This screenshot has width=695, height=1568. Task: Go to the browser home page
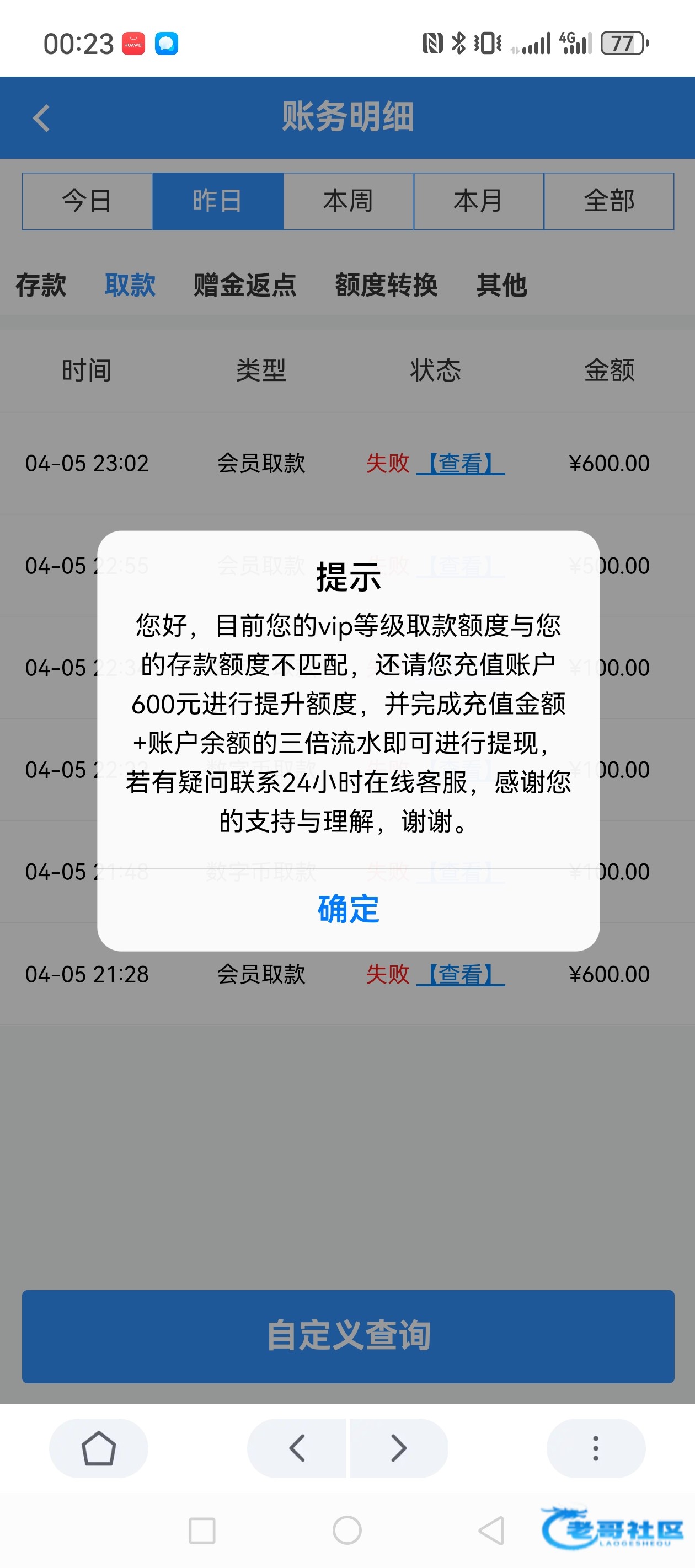point(99,1448)
